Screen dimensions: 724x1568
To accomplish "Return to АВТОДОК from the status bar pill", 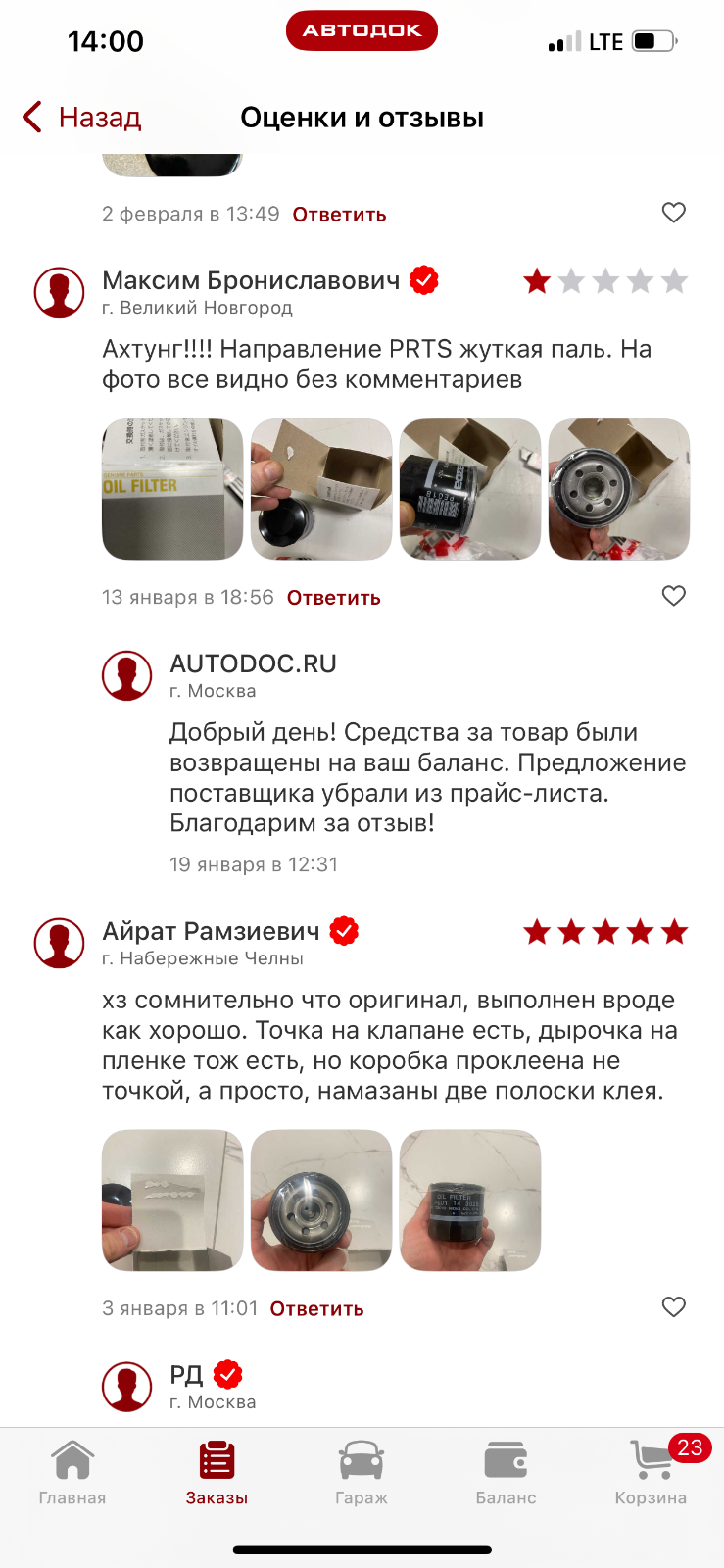I will [362, 30].
